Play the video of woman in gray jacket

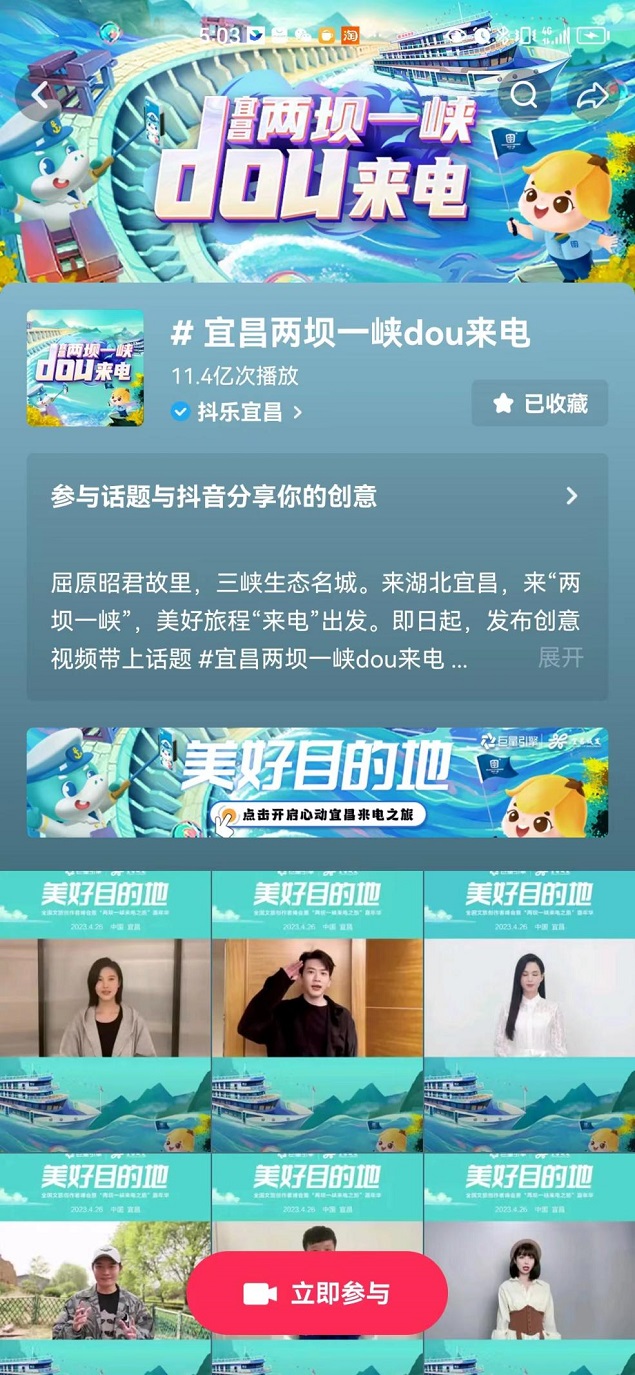click(x=105, y=1010)
